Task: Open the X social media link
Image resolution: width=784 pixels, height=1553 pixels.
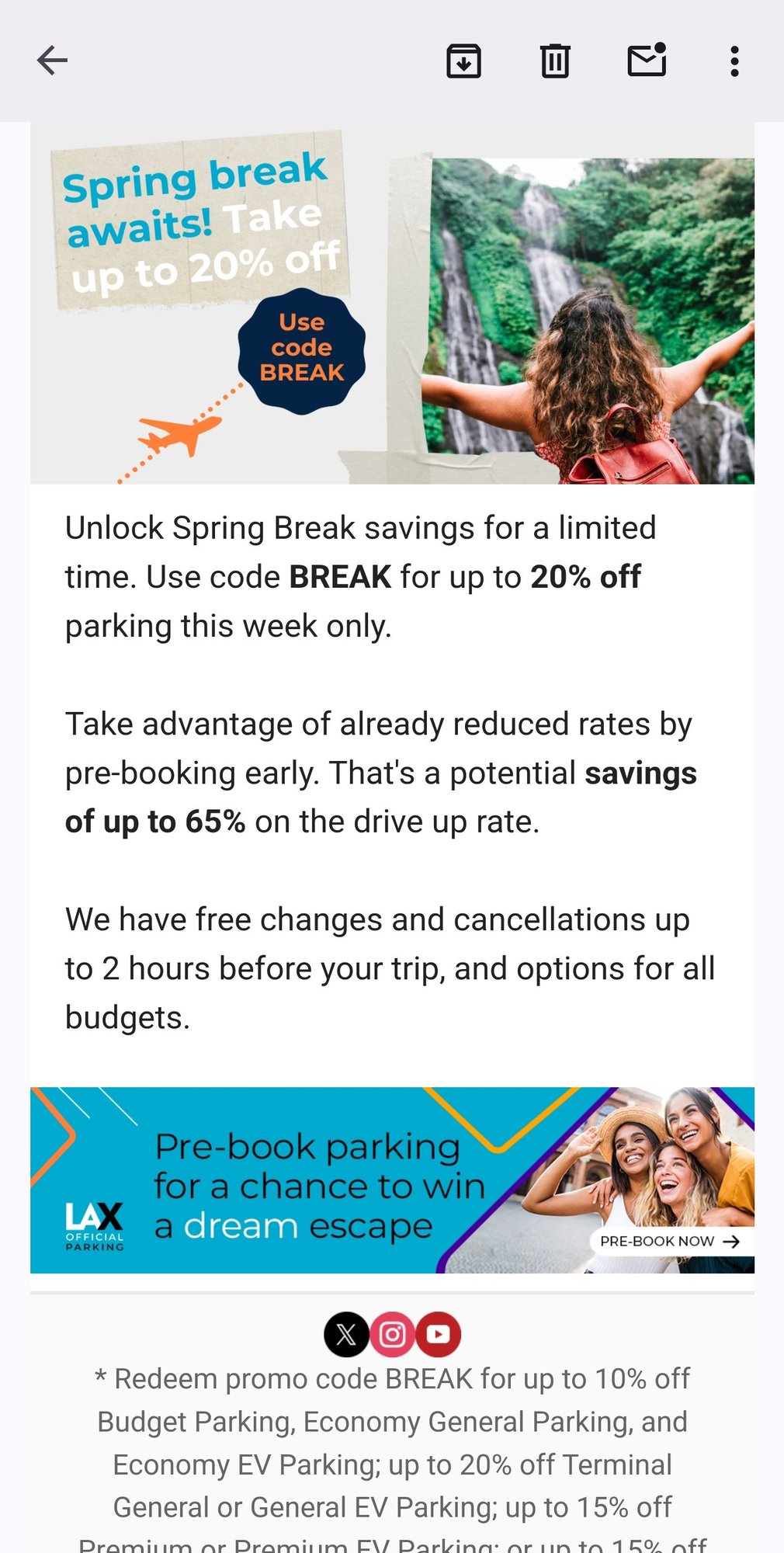Action: click(346, 1334)
